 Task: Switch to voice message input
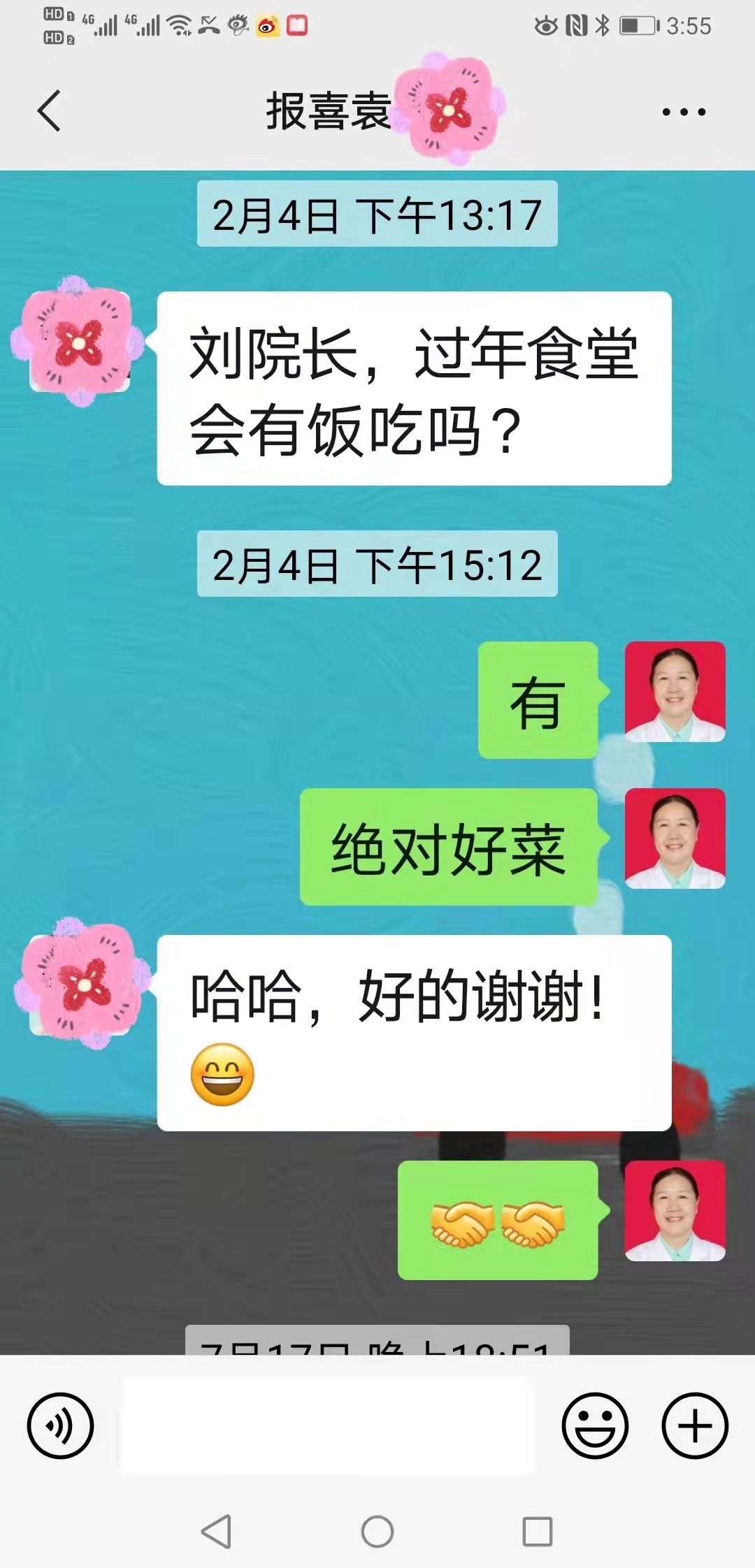tap(60, 1426)
